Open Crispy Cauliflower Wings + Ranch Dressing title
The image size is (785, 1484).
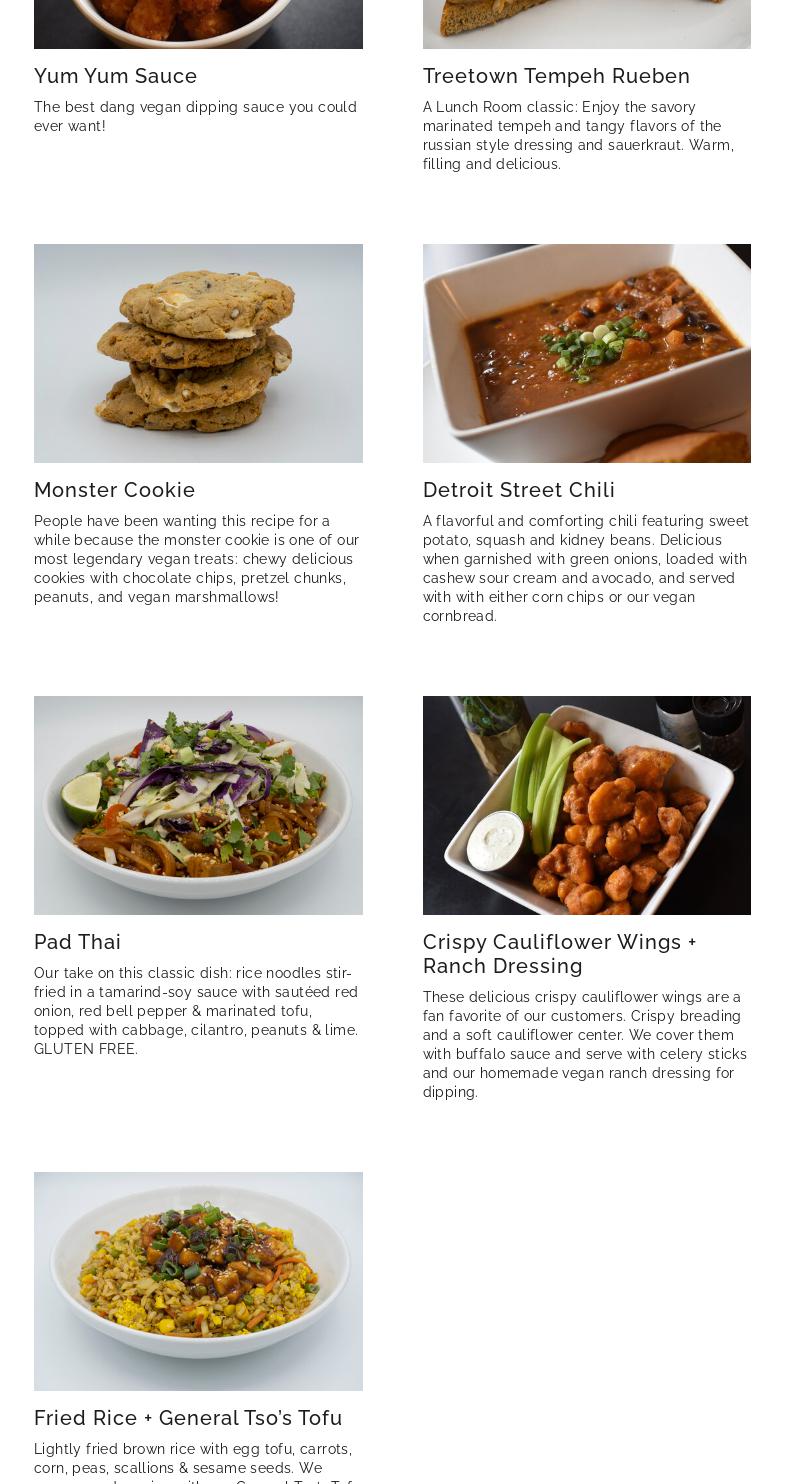click(560, 954)
